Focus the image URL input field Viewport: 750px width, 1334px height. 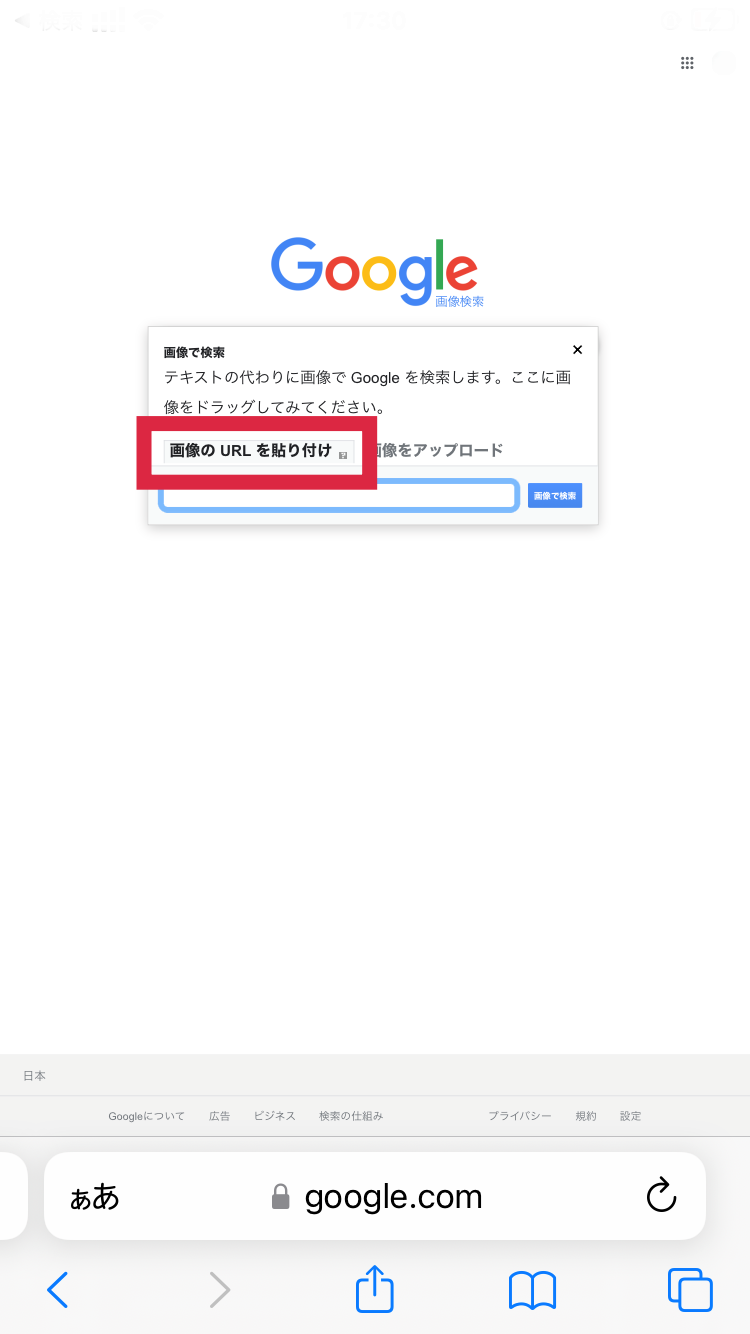tap(339, 496)
